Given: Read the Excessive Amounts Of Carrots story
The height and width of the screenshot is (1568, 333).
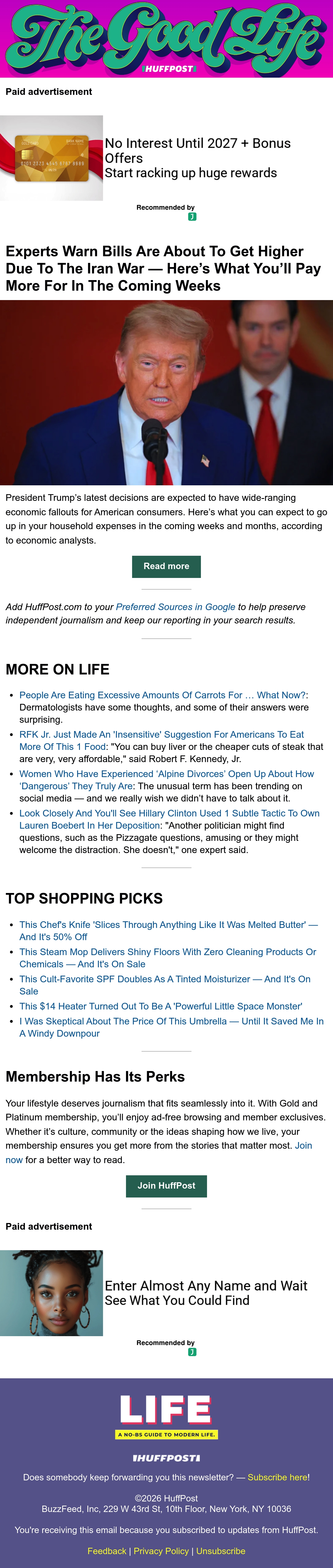Looking at the screenshot, I should pyautogui.click(x=163, y=695).
